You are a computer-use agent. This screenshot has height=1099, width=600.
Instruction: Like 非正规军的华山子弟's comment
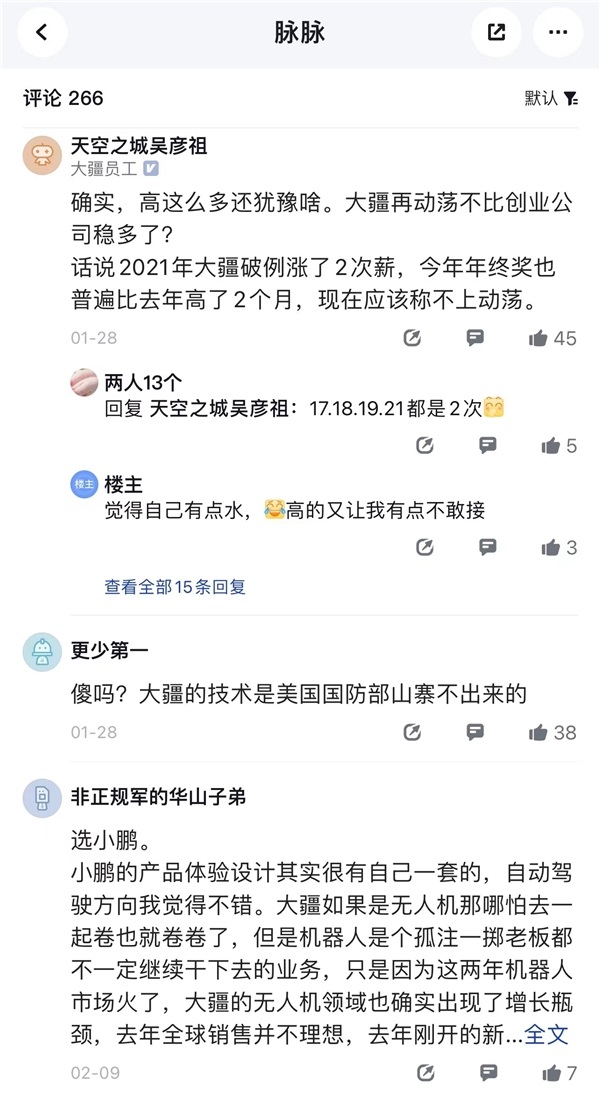coord(559,1073)
